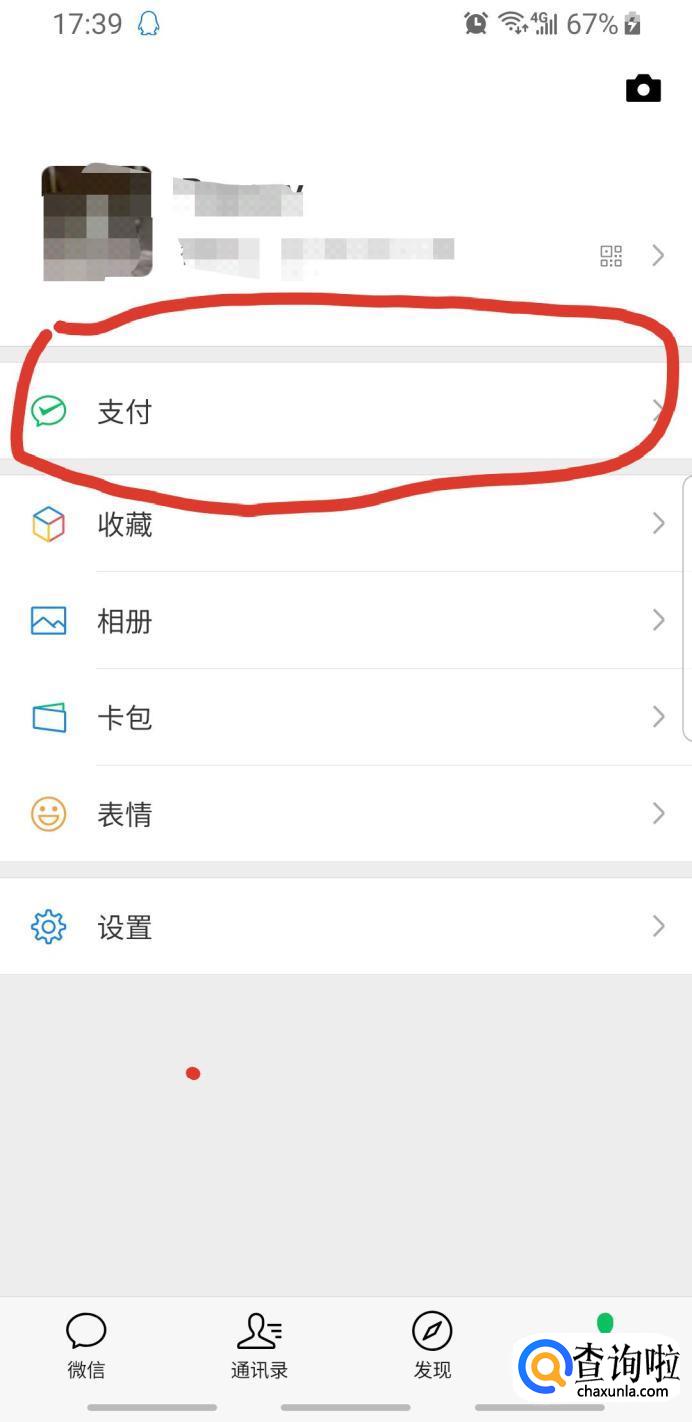Open the camera icon at top right
This screenshot has width=692, height=1422.
643,88
